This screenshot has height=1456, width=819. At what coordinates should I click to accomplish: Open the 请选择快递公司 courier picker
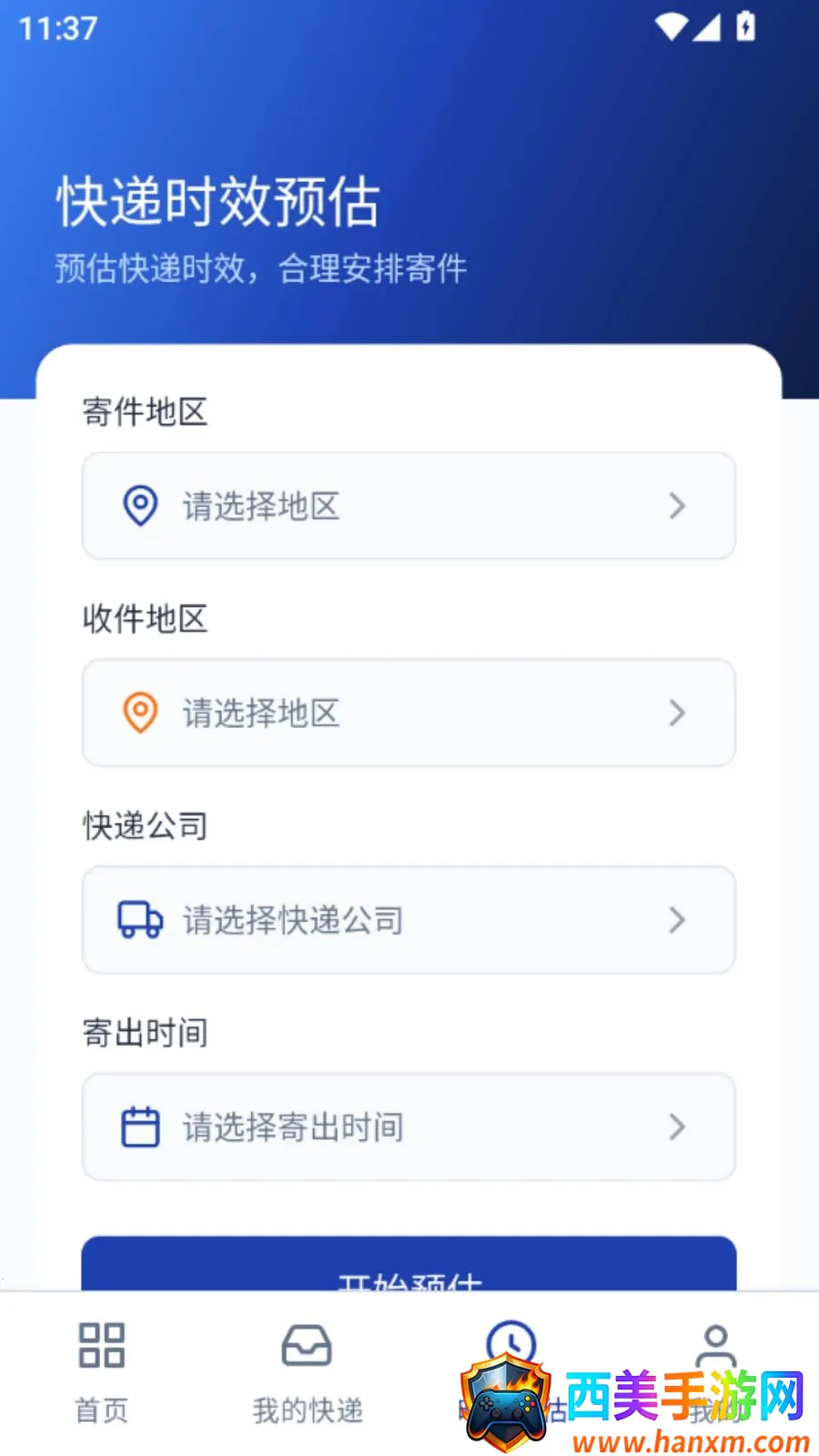coord(409,920)
